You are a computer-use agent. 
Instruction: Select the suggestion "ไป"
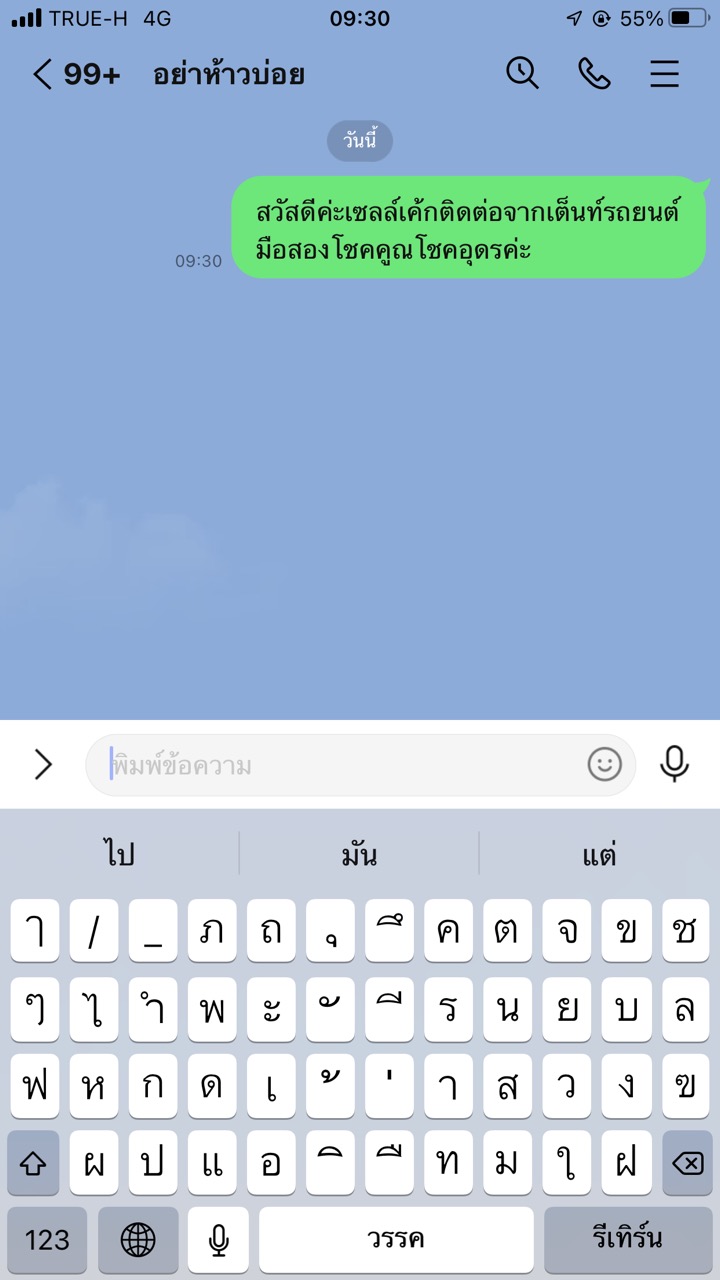119,854
